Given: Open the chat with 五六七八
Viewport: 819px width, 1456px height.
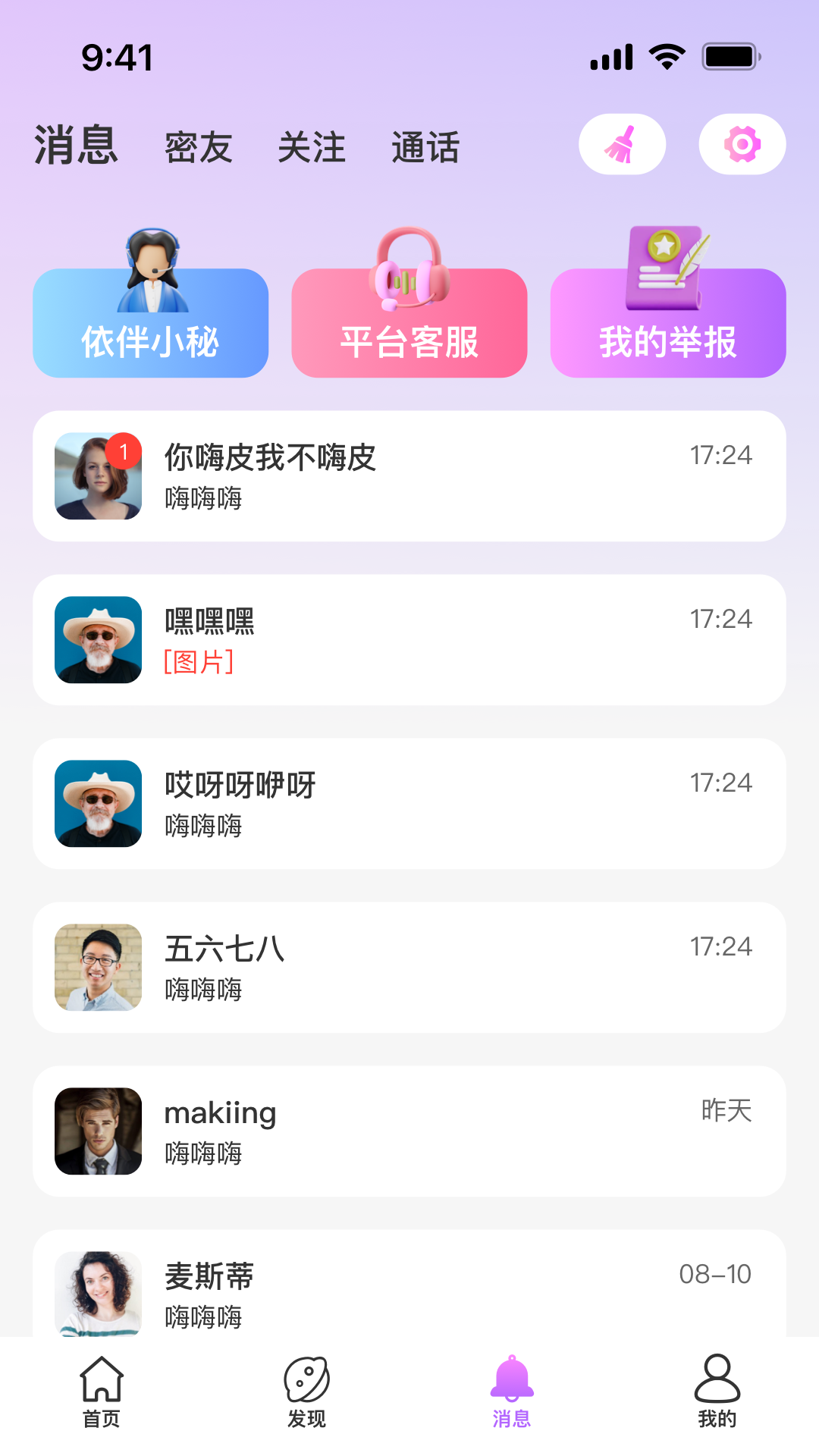Looking at the screenshot, I should point(409,968).
